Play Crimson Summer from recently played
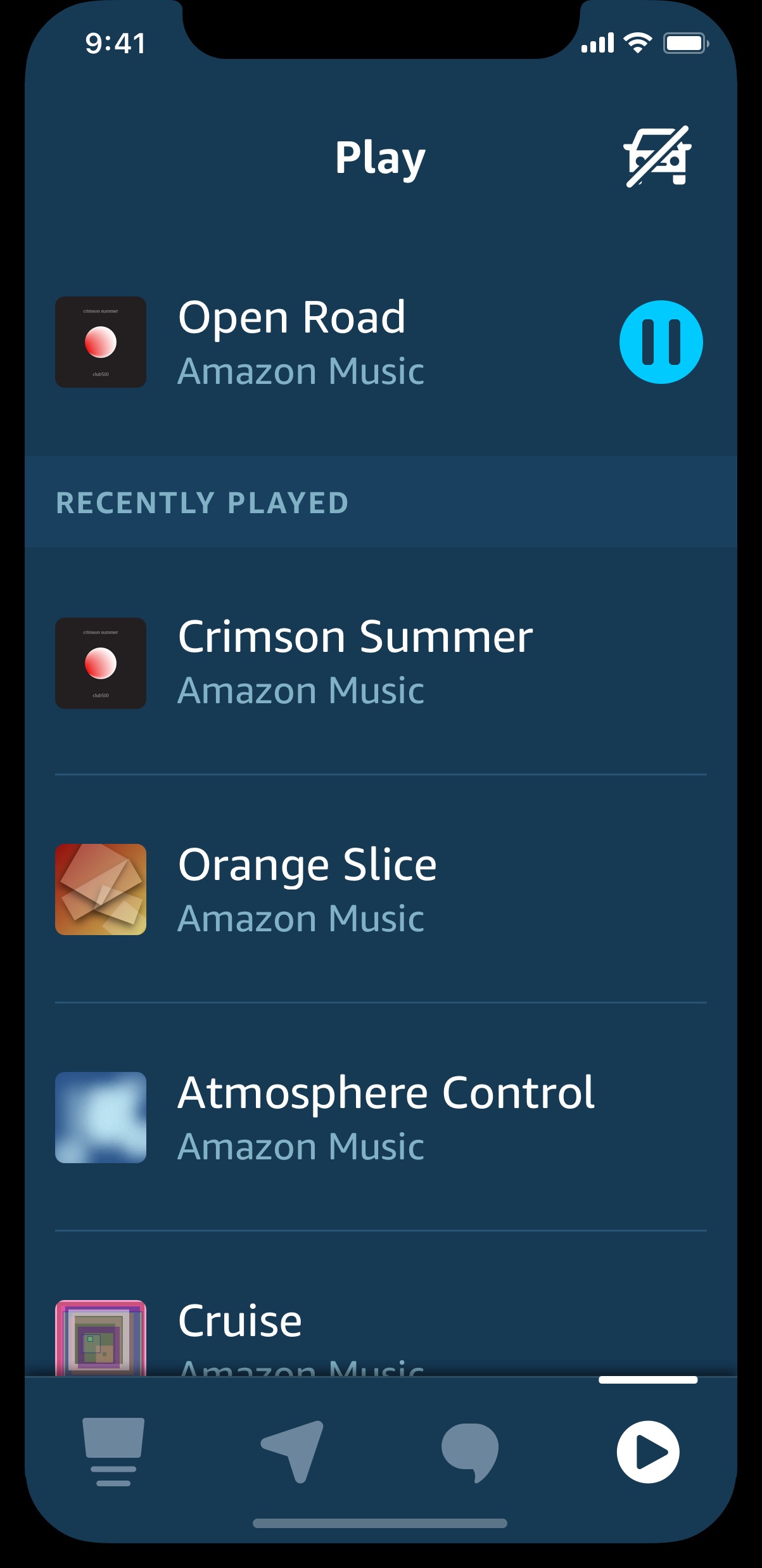This screenshot has height=1568, width=762. [x=355, y=662]
